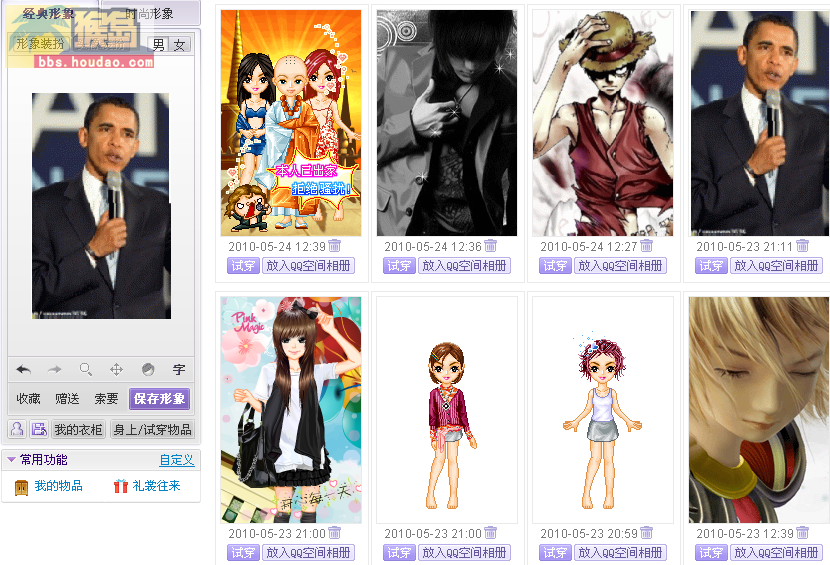
Task: Open 身上/试穿物品 items
Action: pos(152,430)
